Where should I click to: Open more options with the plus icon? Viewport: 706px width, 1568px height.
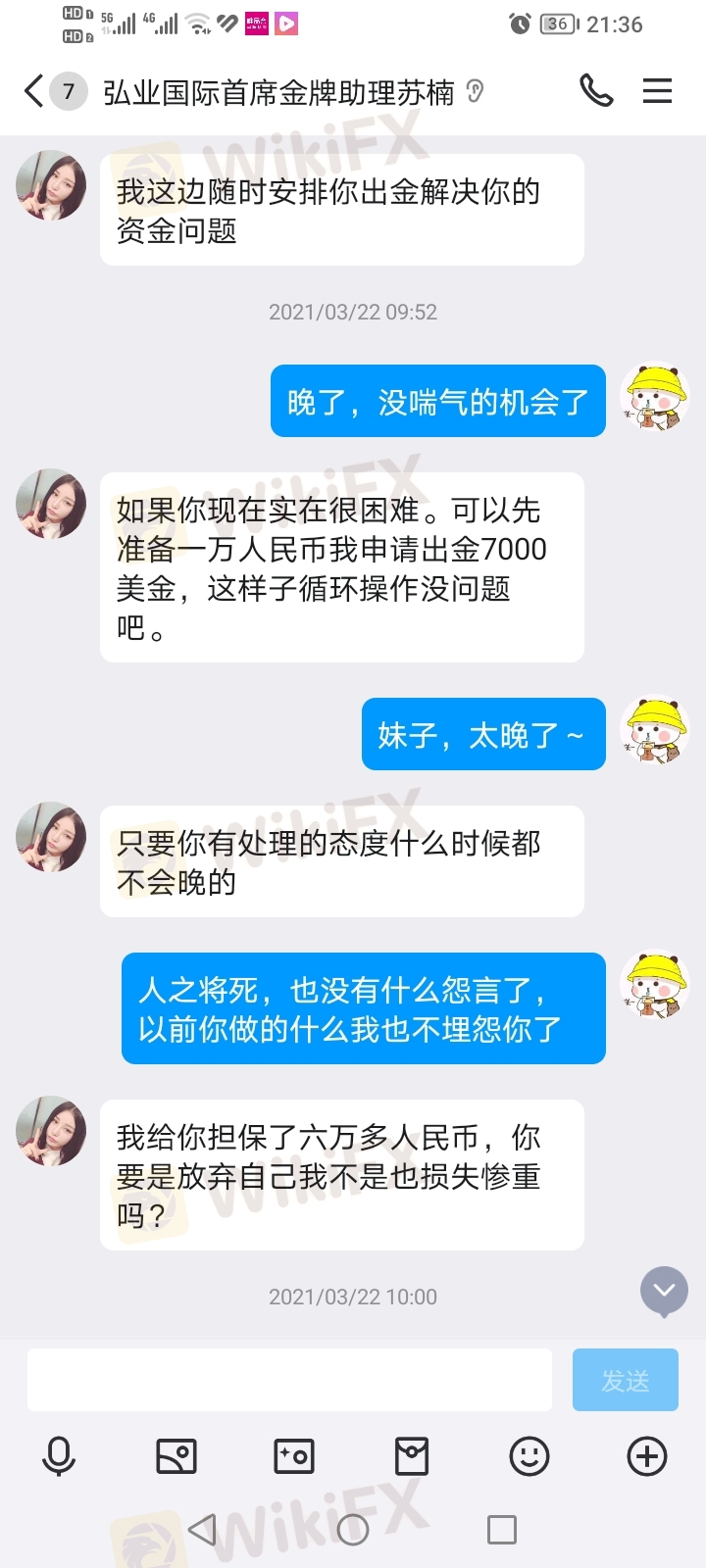(x=647, y=1456)
